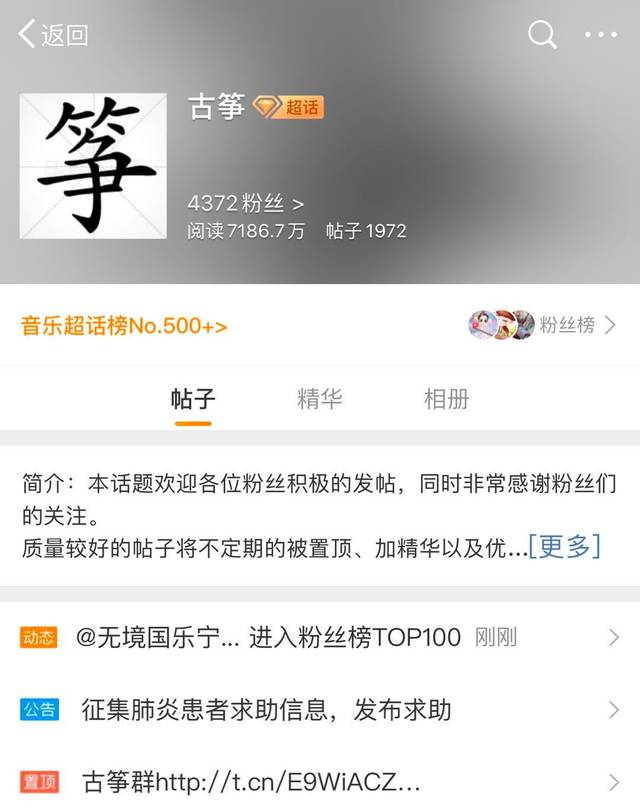Tap the 超话 badge next to 古筝
Image resolution: width=640 pixels, height=811 pixels.
(288, 108)
